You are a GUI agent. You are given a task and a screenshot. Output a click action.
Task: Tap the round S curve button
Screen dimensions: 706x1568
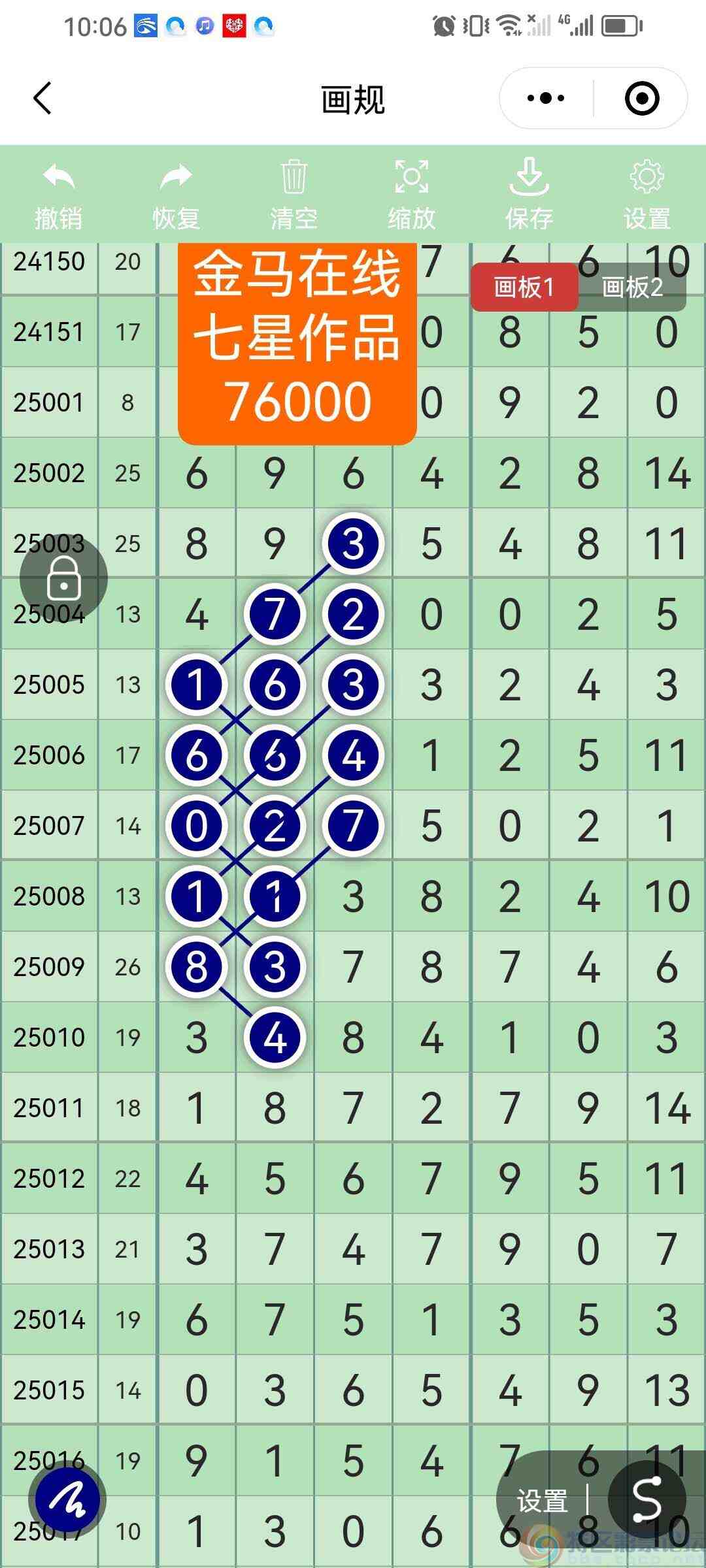[647, 1499]
